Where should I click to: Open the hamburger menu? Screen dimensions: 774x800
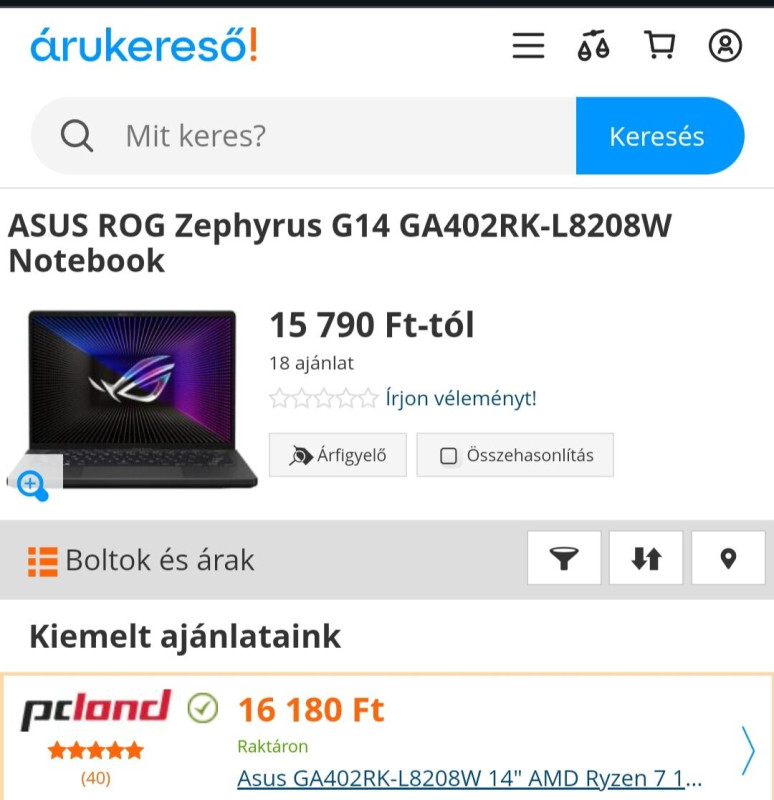[x=529, y=46]
